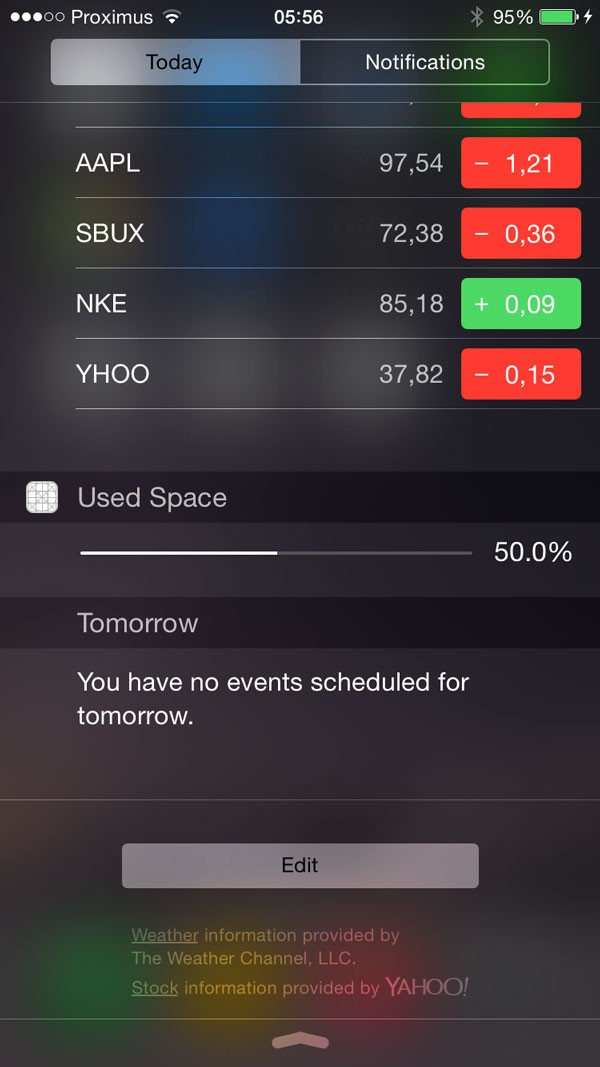600x1067 pixels.
Task: Tap the Edit button
Action: click(x=300, y=866)
